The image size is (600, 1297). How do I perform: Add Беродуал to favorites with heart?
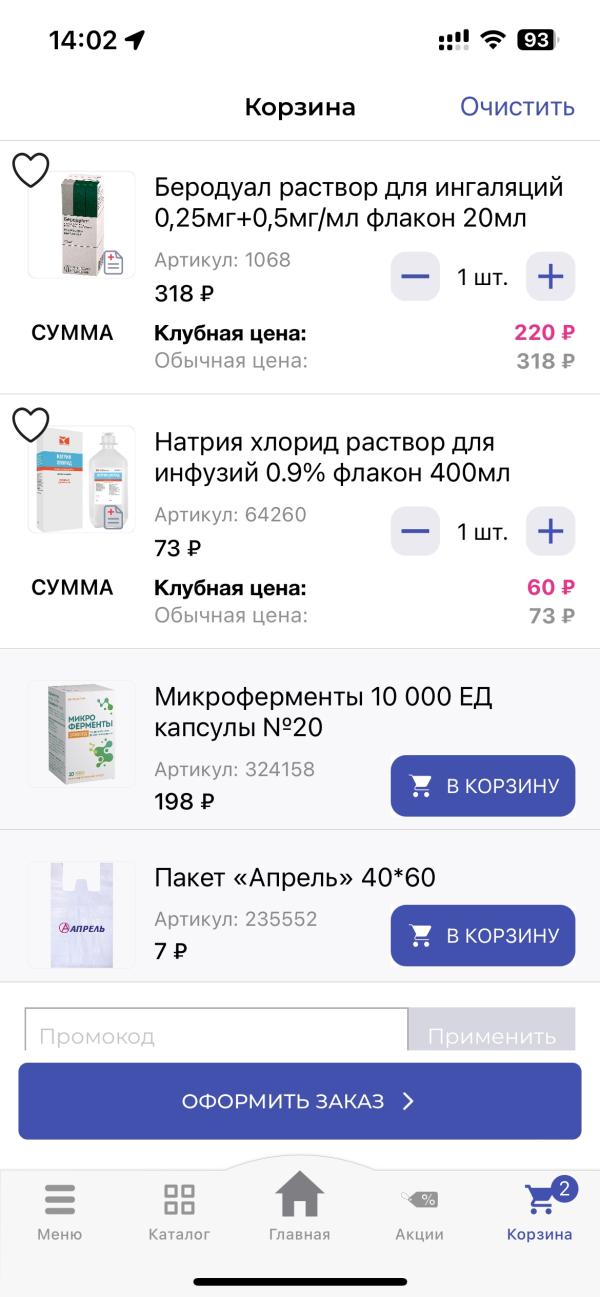pyautogui.click(x=30, y=170)
